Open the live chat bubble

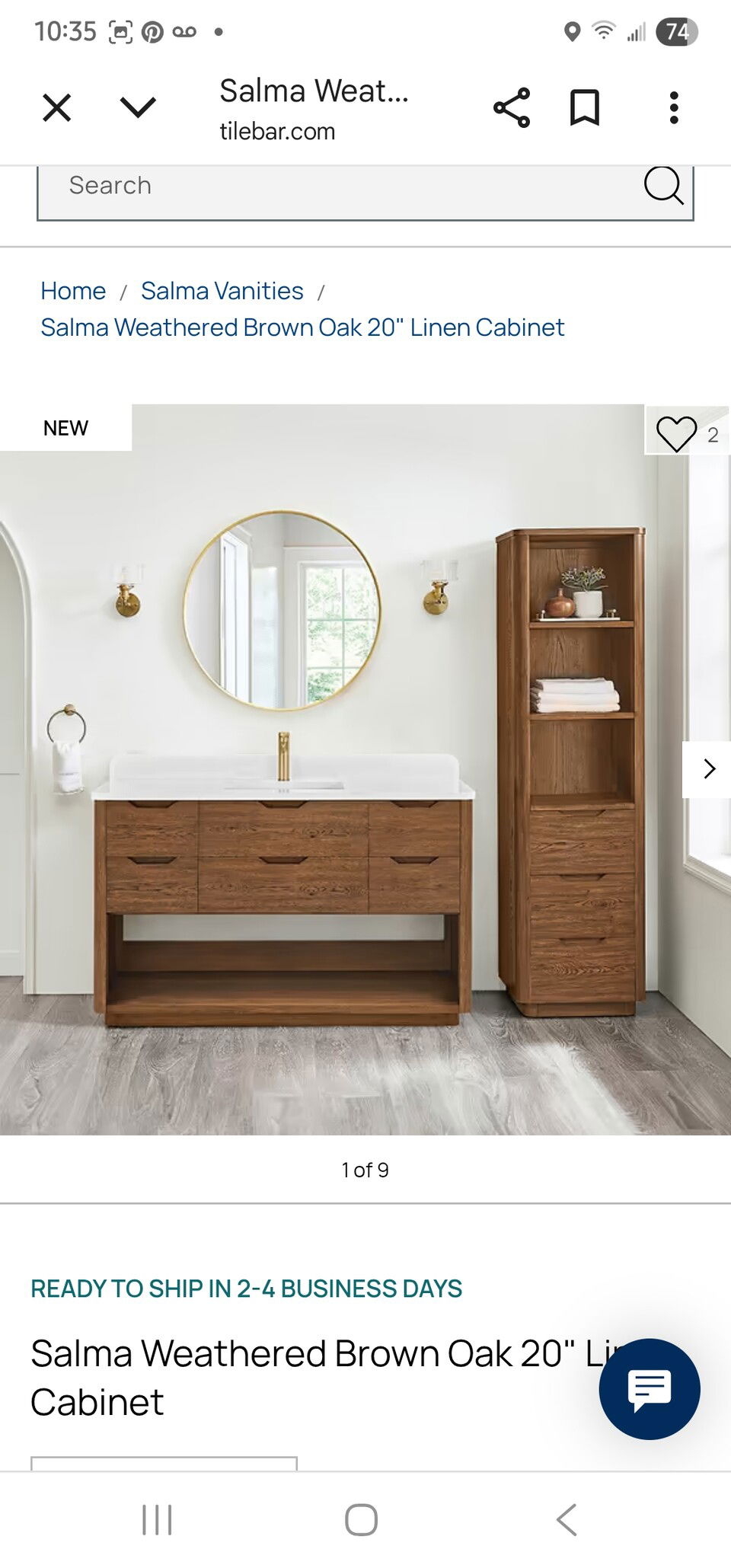click(x=650, y=1389)
